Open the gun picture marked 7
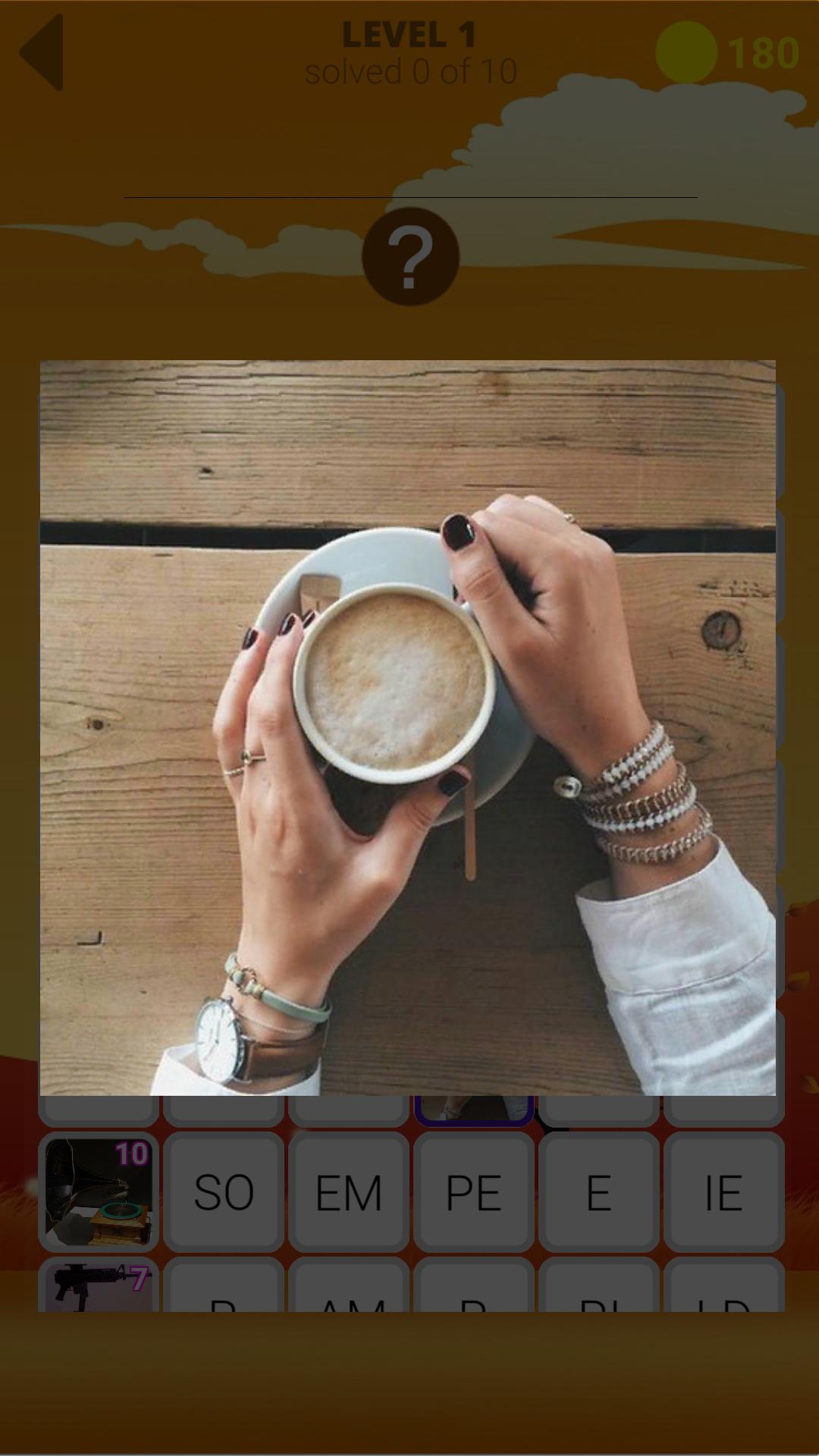819x1456 pixels. pos(99,1286)
